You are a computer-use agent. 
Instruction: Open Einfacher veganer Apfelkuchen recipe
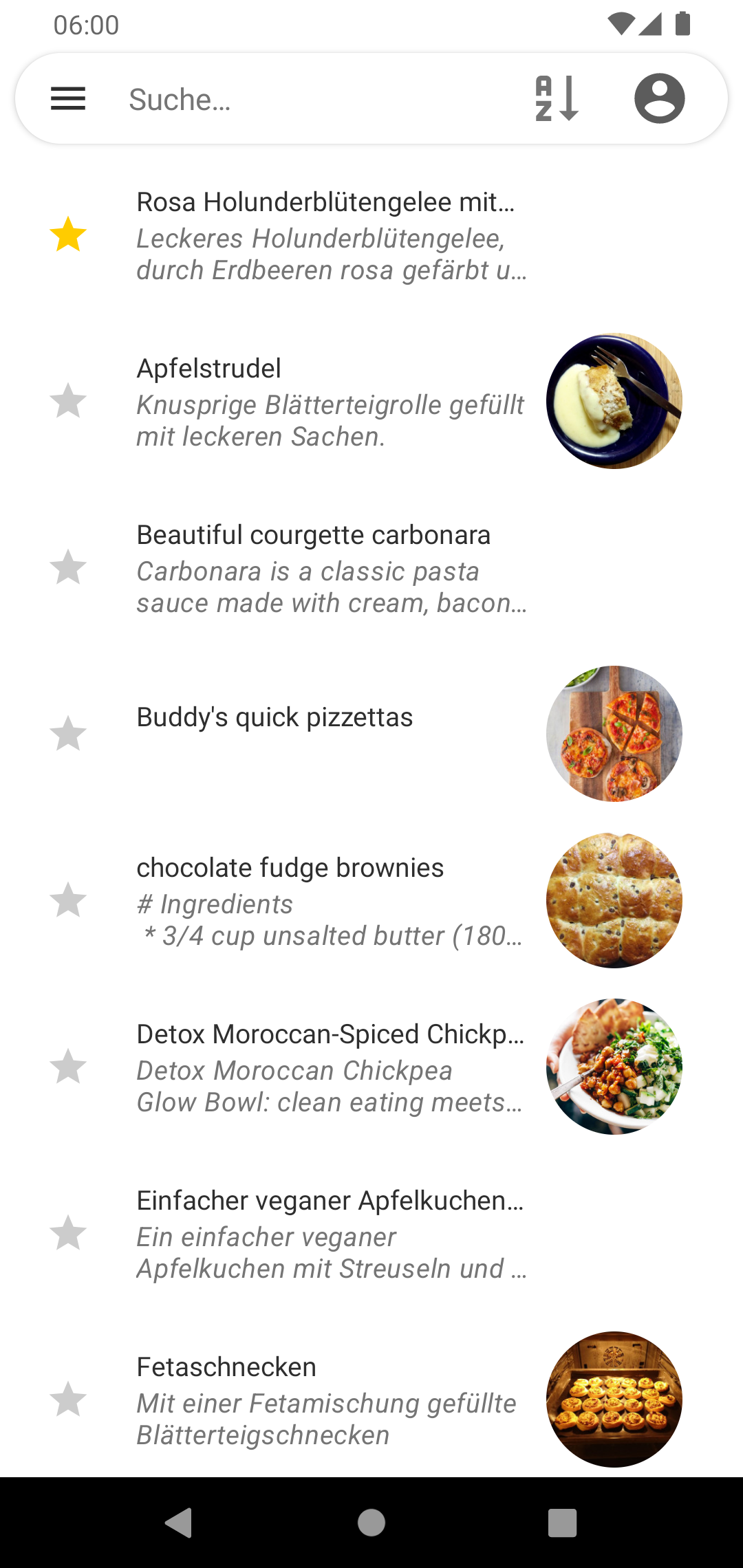(x=330, y=1234)
